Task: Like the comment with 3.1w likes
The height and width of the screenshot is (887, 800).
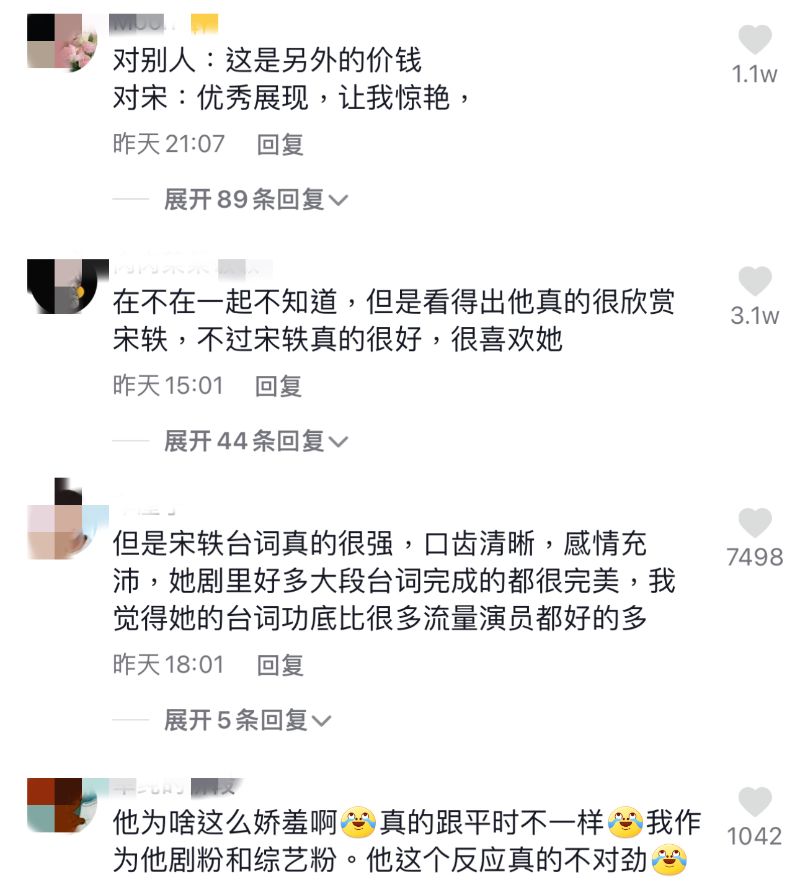Action: [x=755, y=282]
